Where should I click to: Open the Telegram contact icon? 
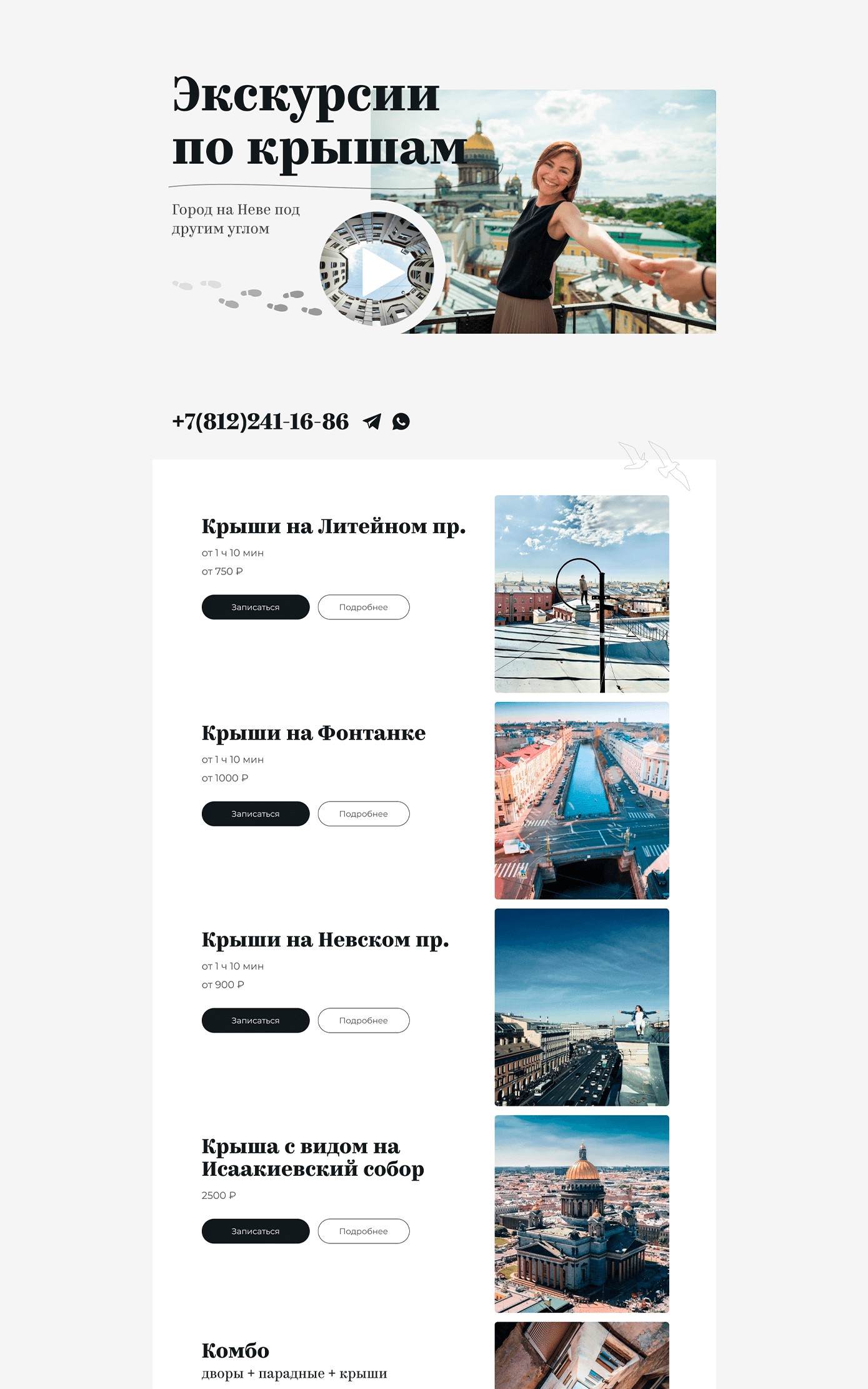tap(372, 422)
